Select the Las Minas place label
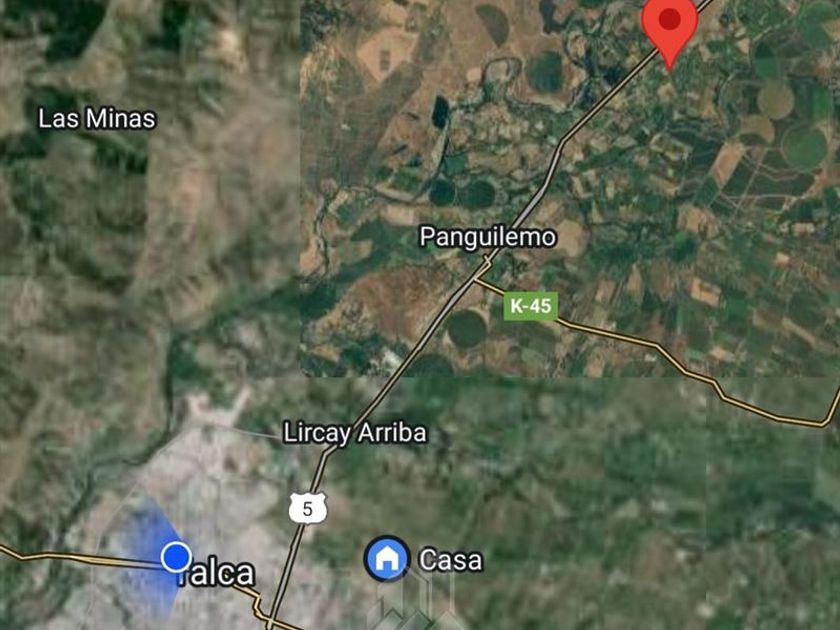 (97, 118)
